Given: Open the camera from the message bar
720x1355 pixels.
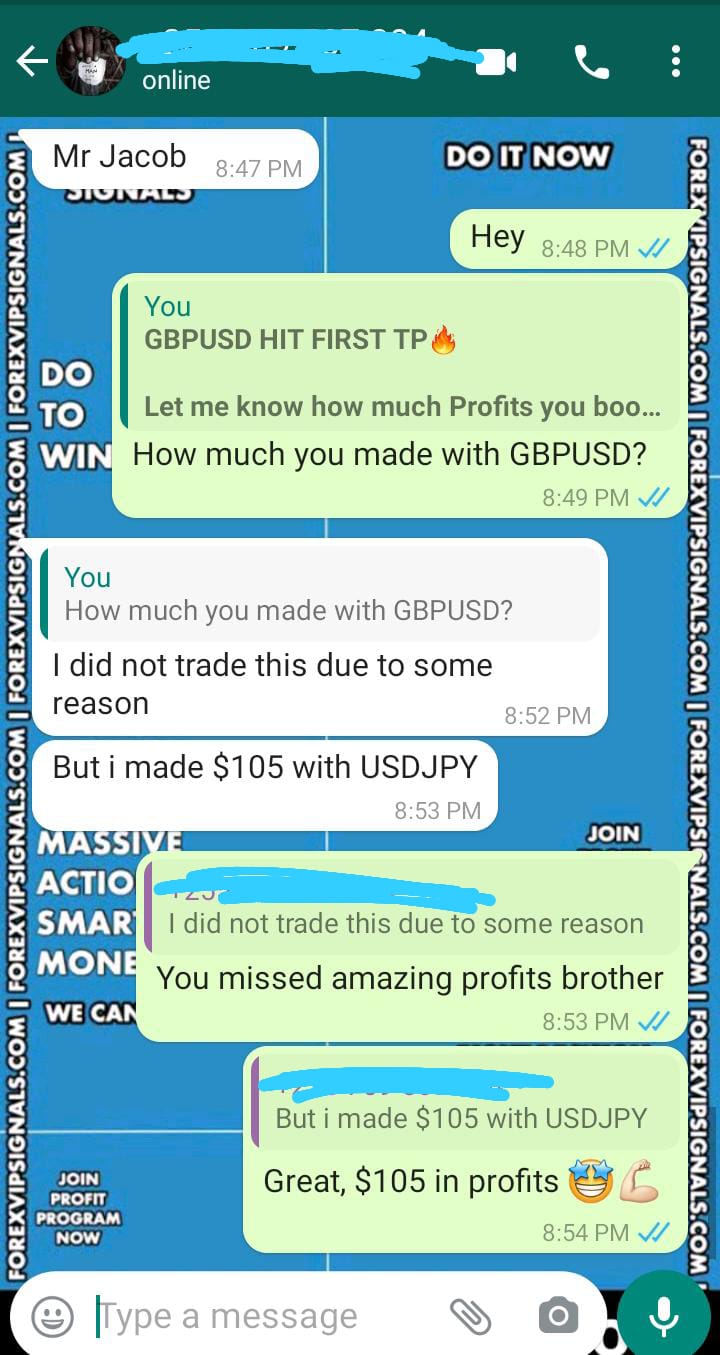Looking at the screenshot, I should tap(558, 1316).
